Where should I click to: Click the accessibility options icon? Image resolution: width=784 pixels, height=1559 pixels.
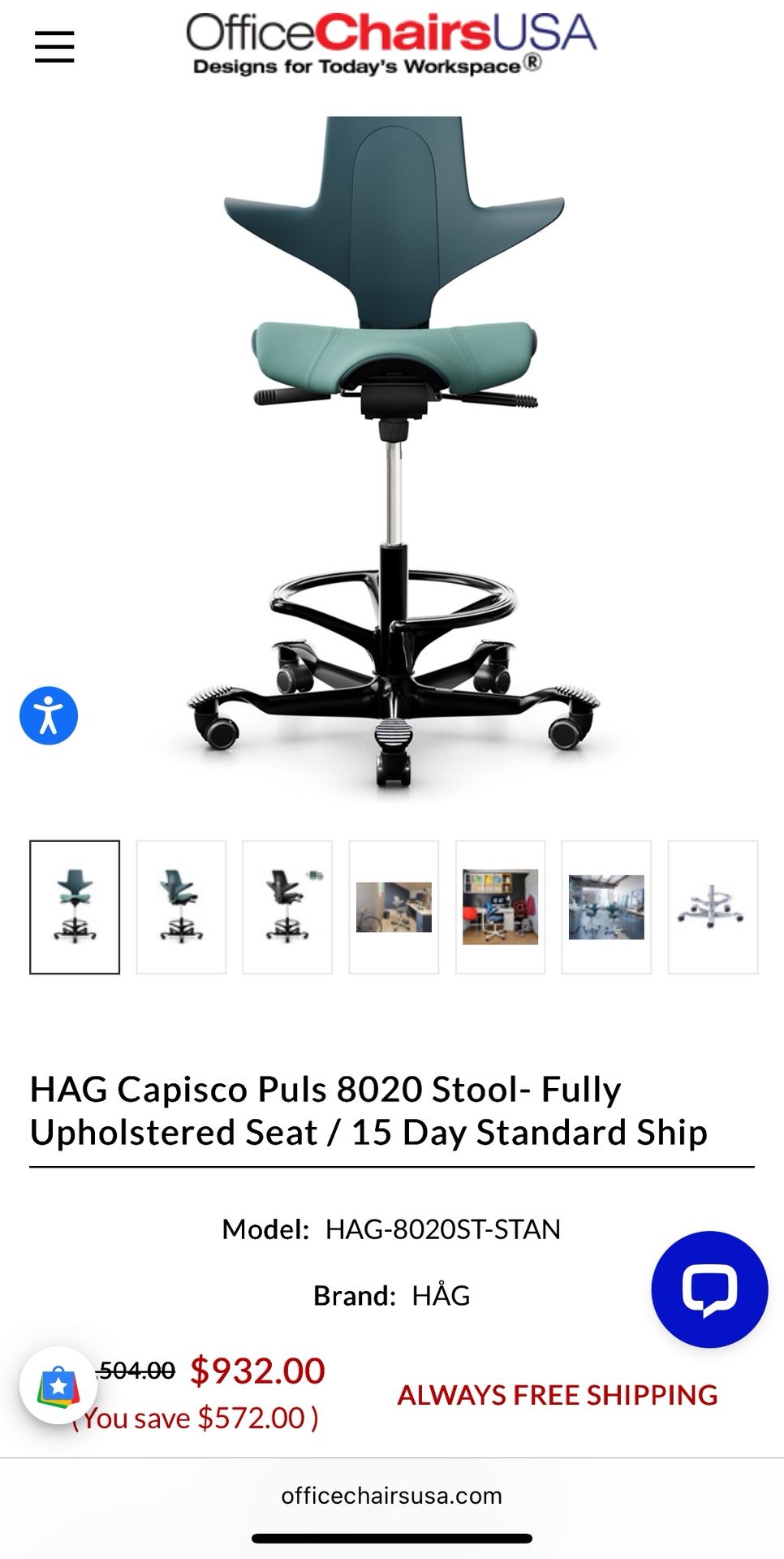[x=49, y=715]
